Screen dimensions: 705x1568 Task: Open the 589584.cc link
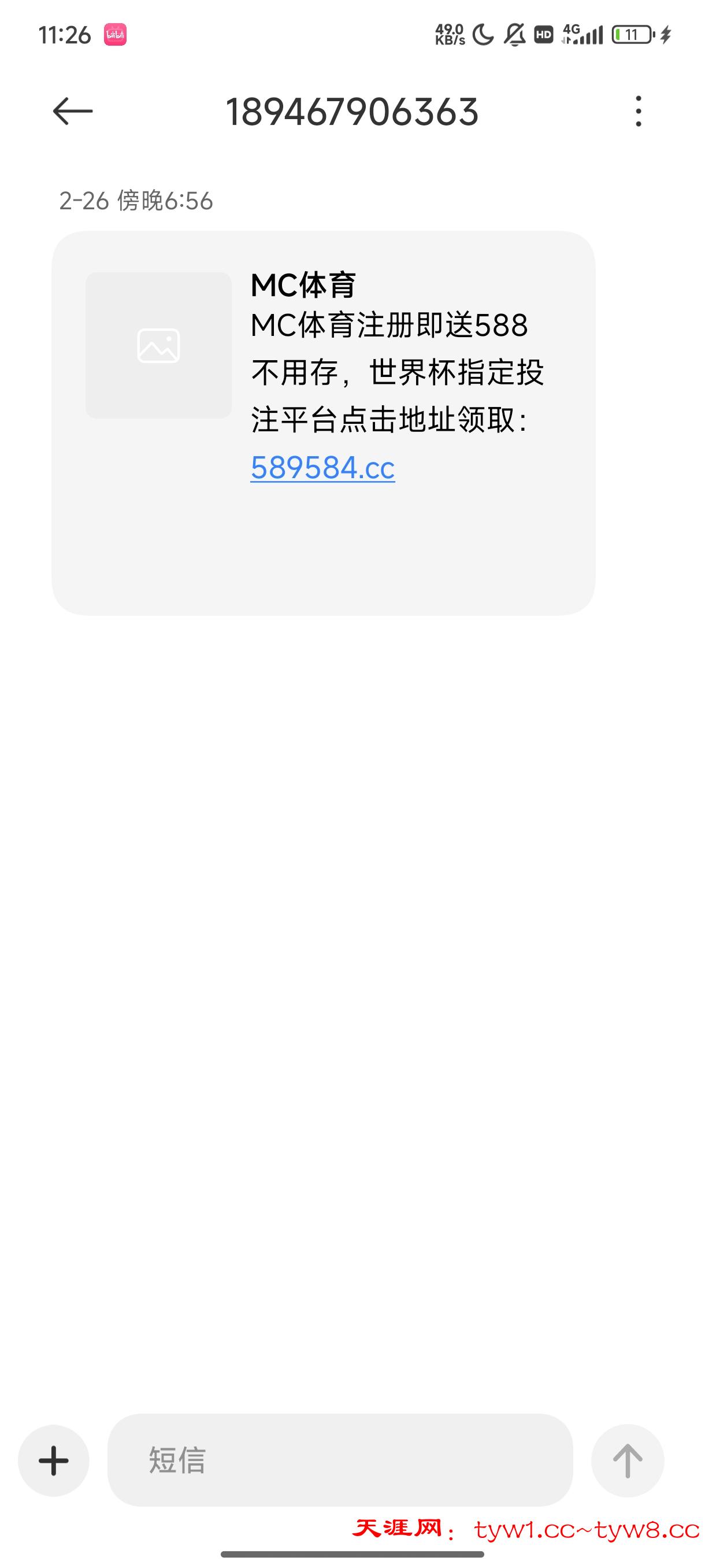(x=322, y=468)
